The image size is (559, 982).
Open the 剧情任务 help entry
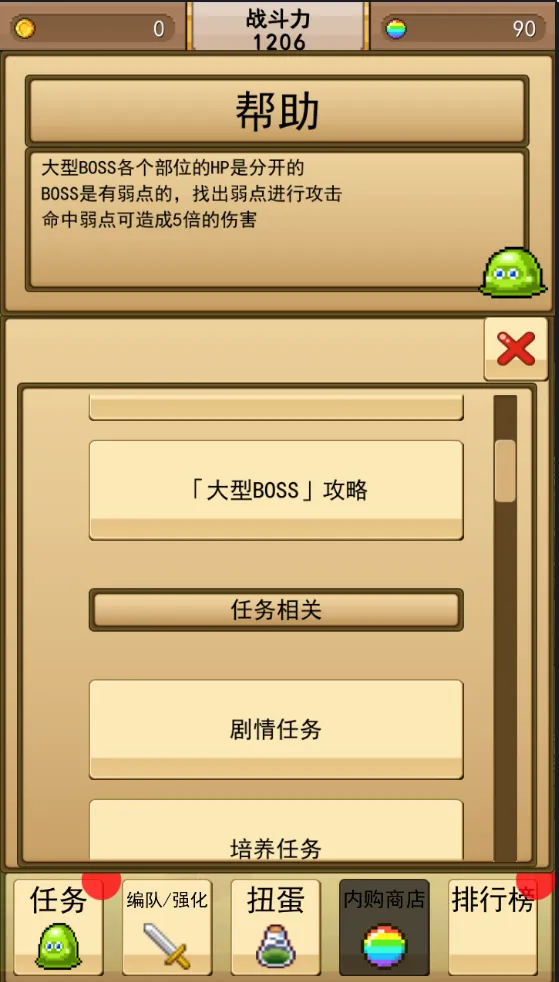pyautogui.click(x=276, y=729)
